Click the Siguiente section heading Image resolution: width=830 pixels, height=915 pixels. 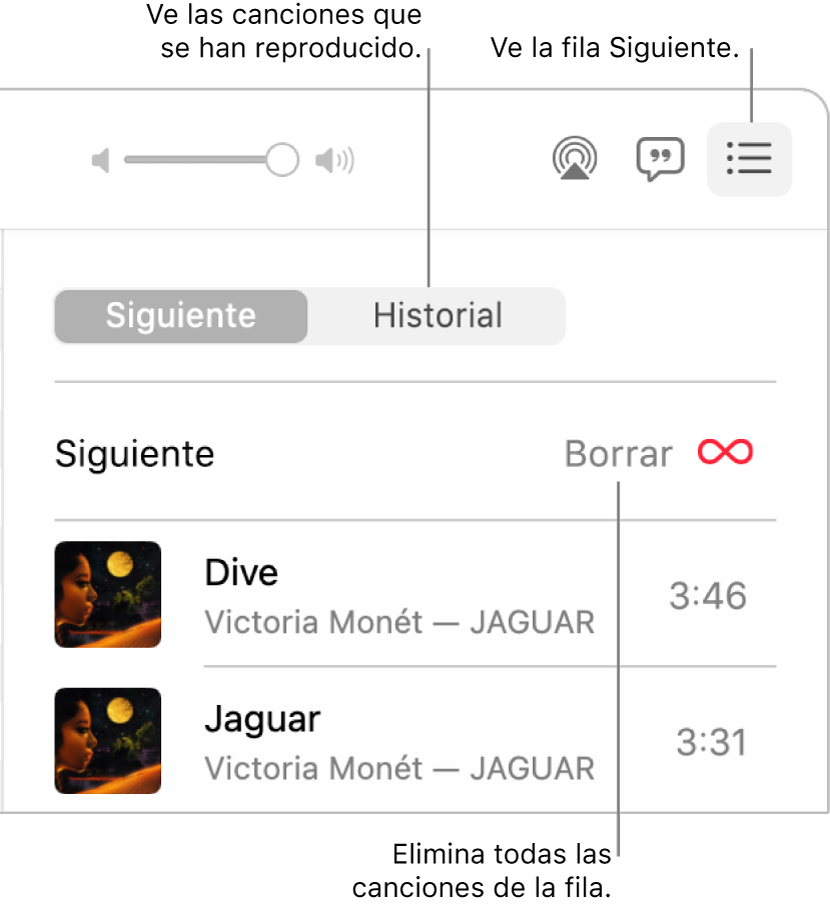(134, 453)
